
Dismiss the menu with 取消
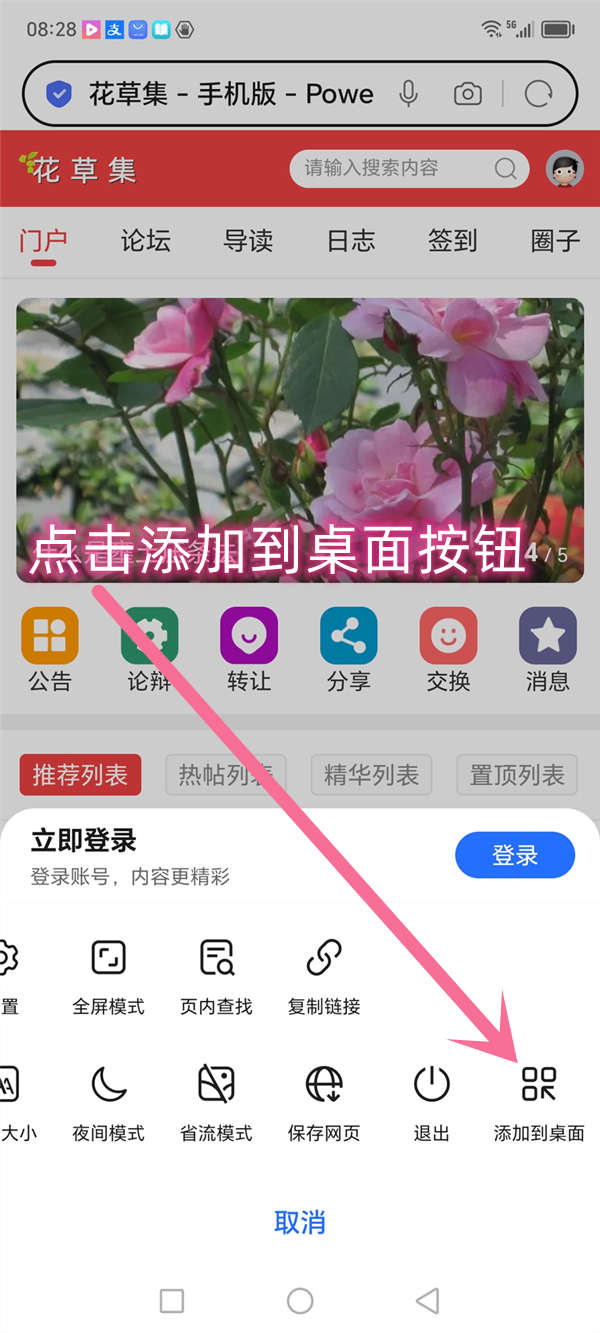[x=300, y=1221]
